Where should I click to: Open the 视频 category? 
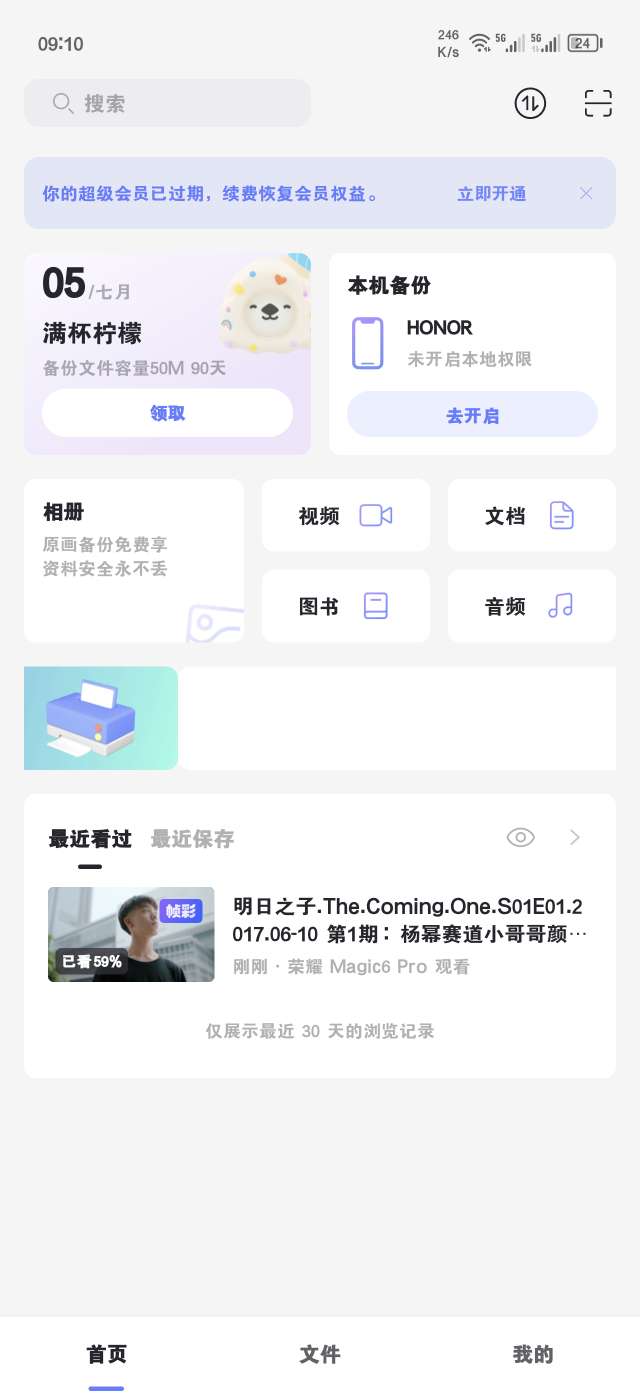(x=346, y=516)
